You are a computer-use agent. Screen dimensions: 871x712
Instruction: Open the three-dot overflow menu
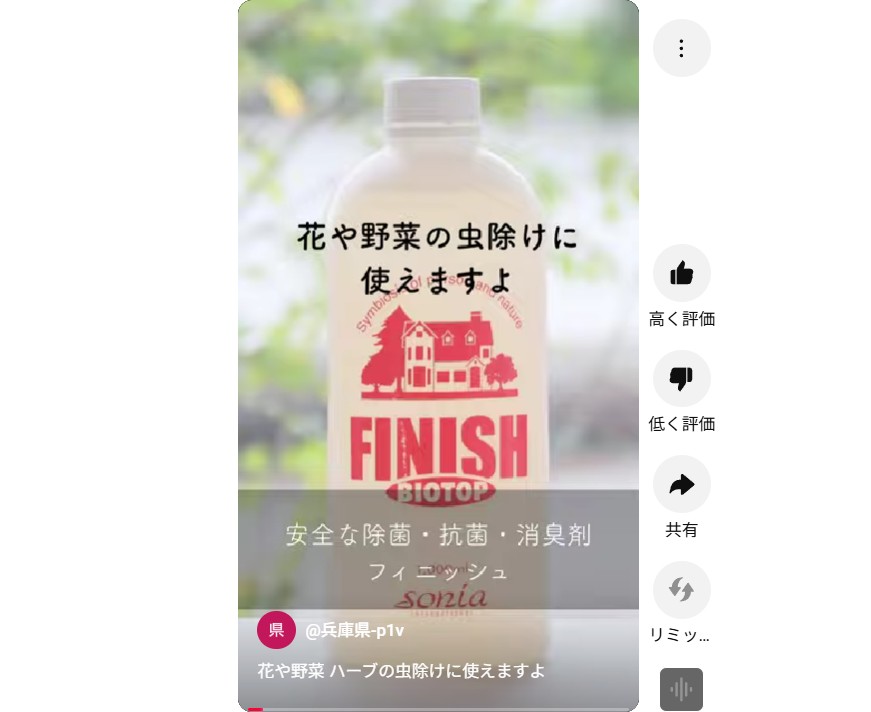[681, 48]
